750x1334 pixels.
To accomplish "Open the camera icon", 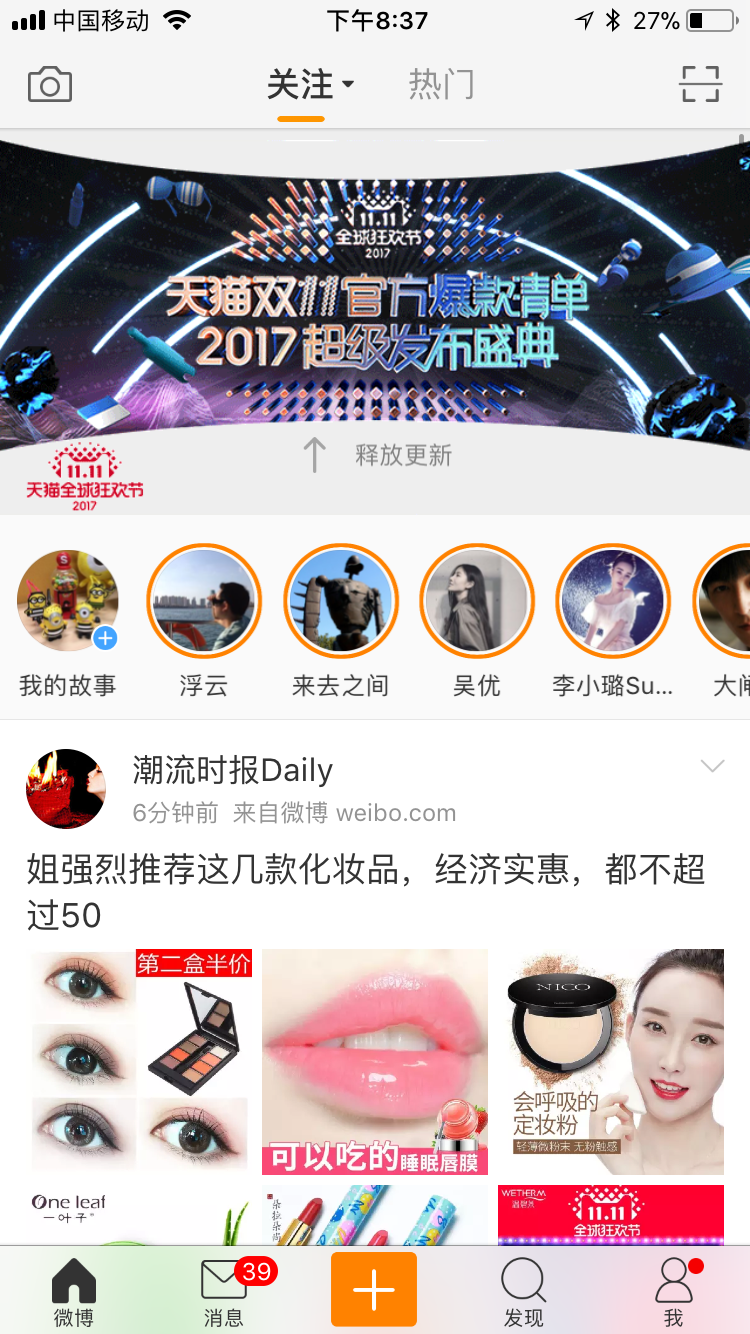I will coord(50,85).
